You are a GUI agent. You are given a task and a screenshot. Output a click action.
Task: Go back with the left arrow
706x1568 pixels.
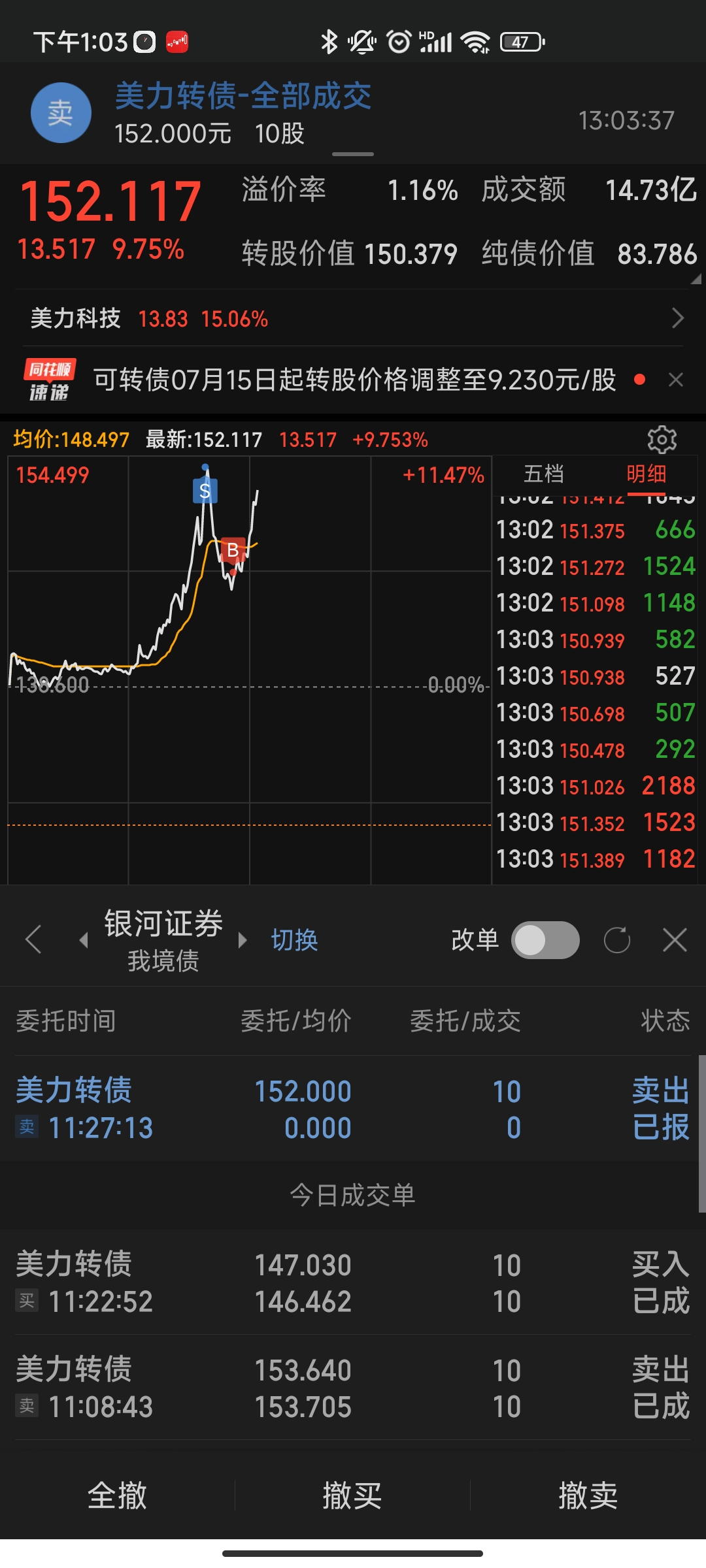pyautogui.click(x=33, y=940)
